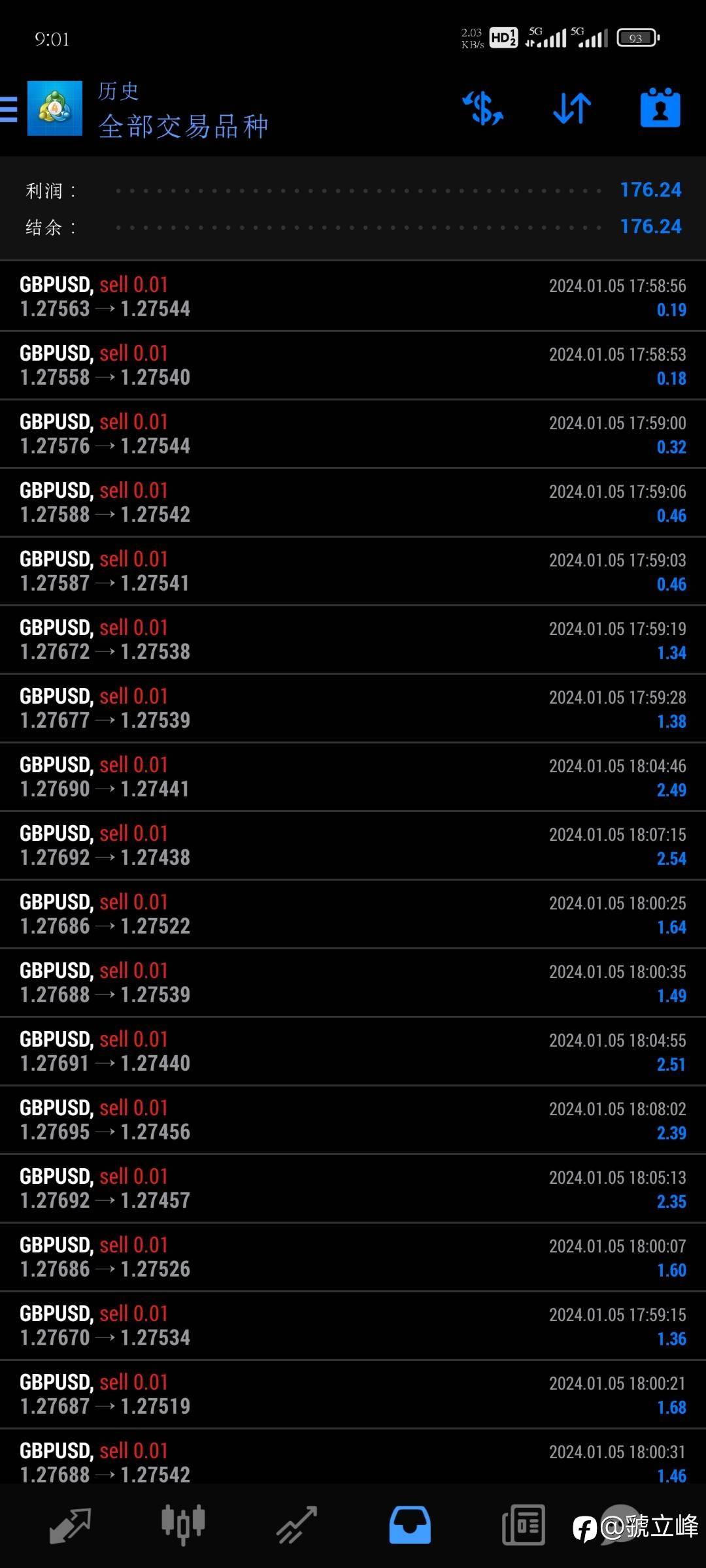The width and height of the screenshot is (706, 1568).
Task: Open GBPUSD trade closed at 18:08:02
Action: (x=353, y=1120)
